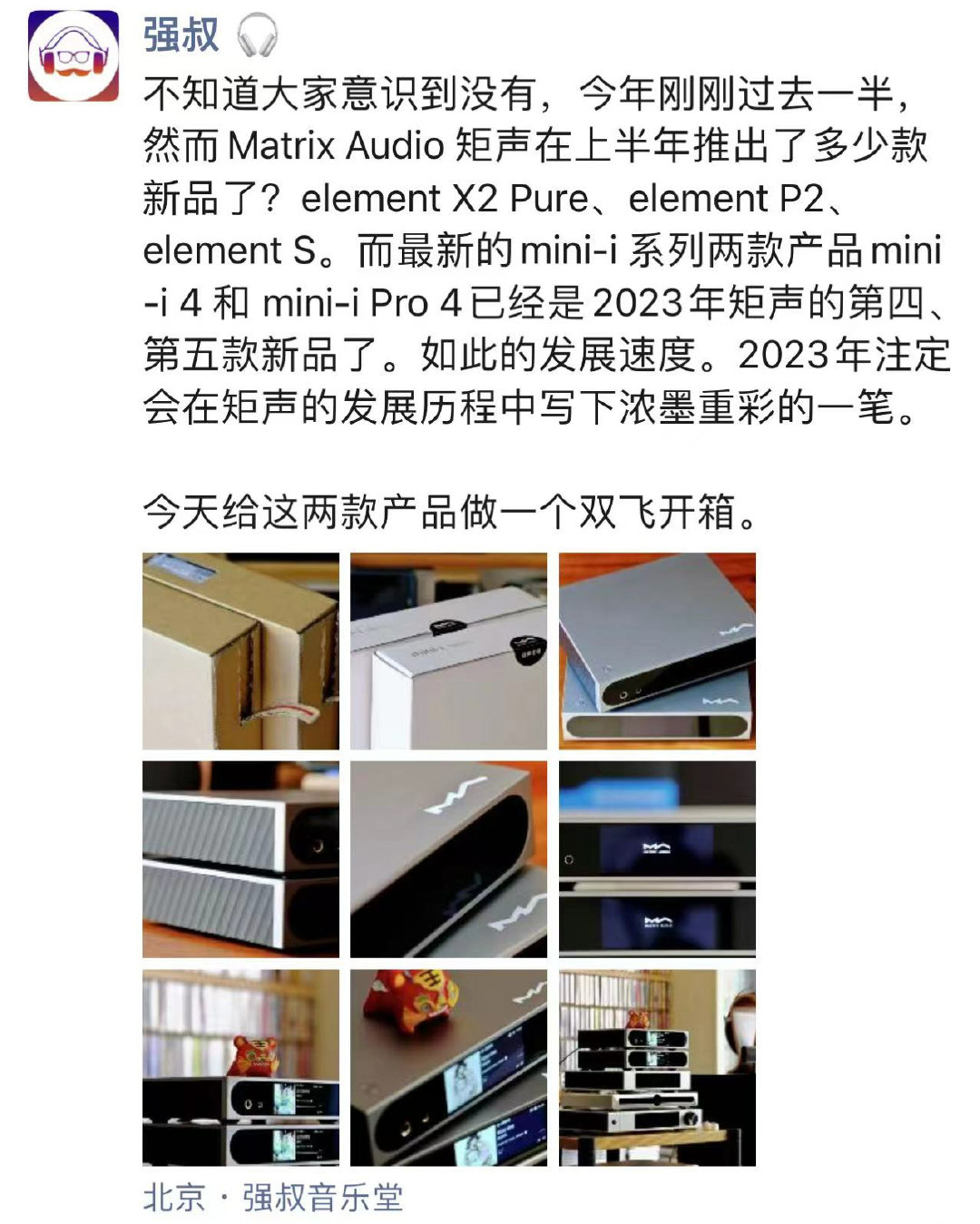
Task: Open the cardboard shipping box photo
Action: tap(240, 651)
